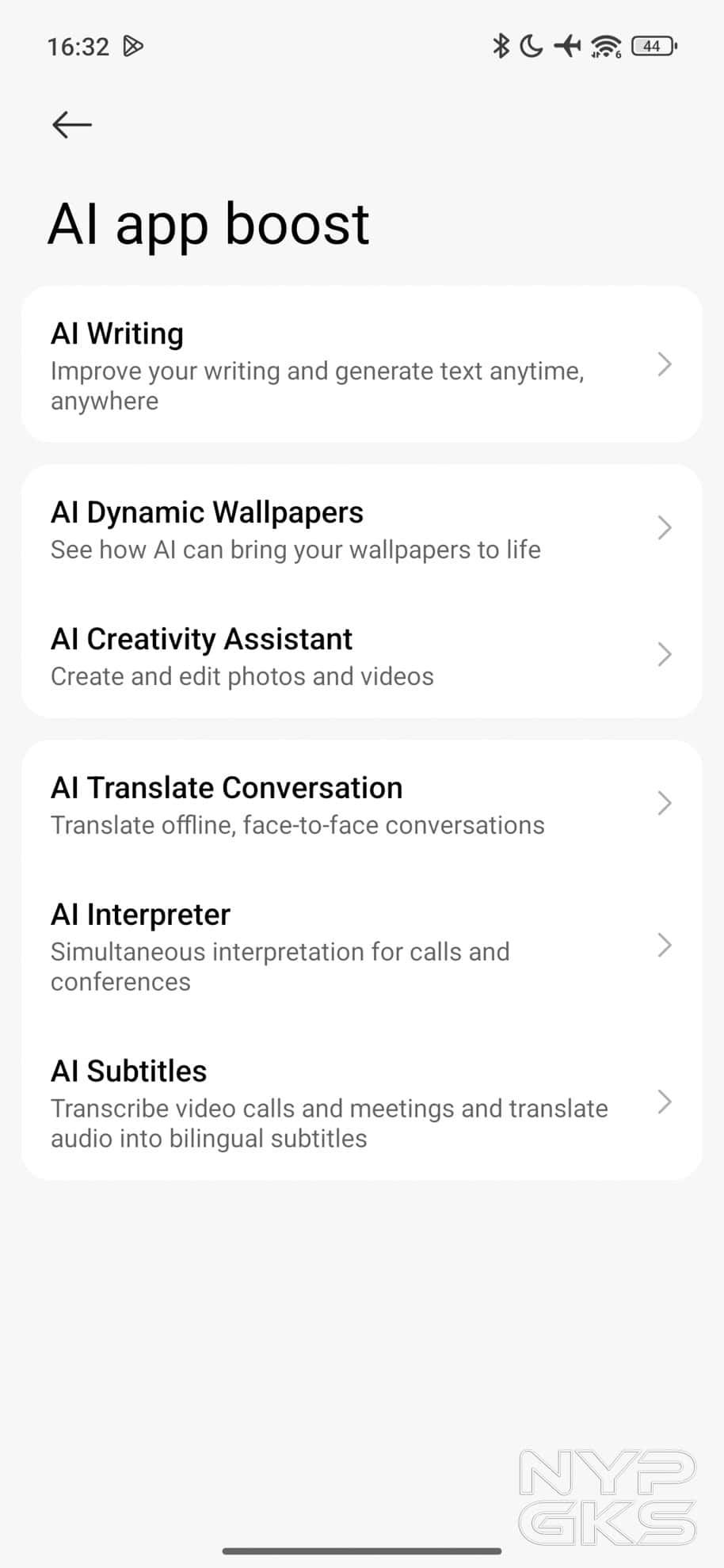Open AI Writing settings

pyautogui.click(x=361, y=365)
